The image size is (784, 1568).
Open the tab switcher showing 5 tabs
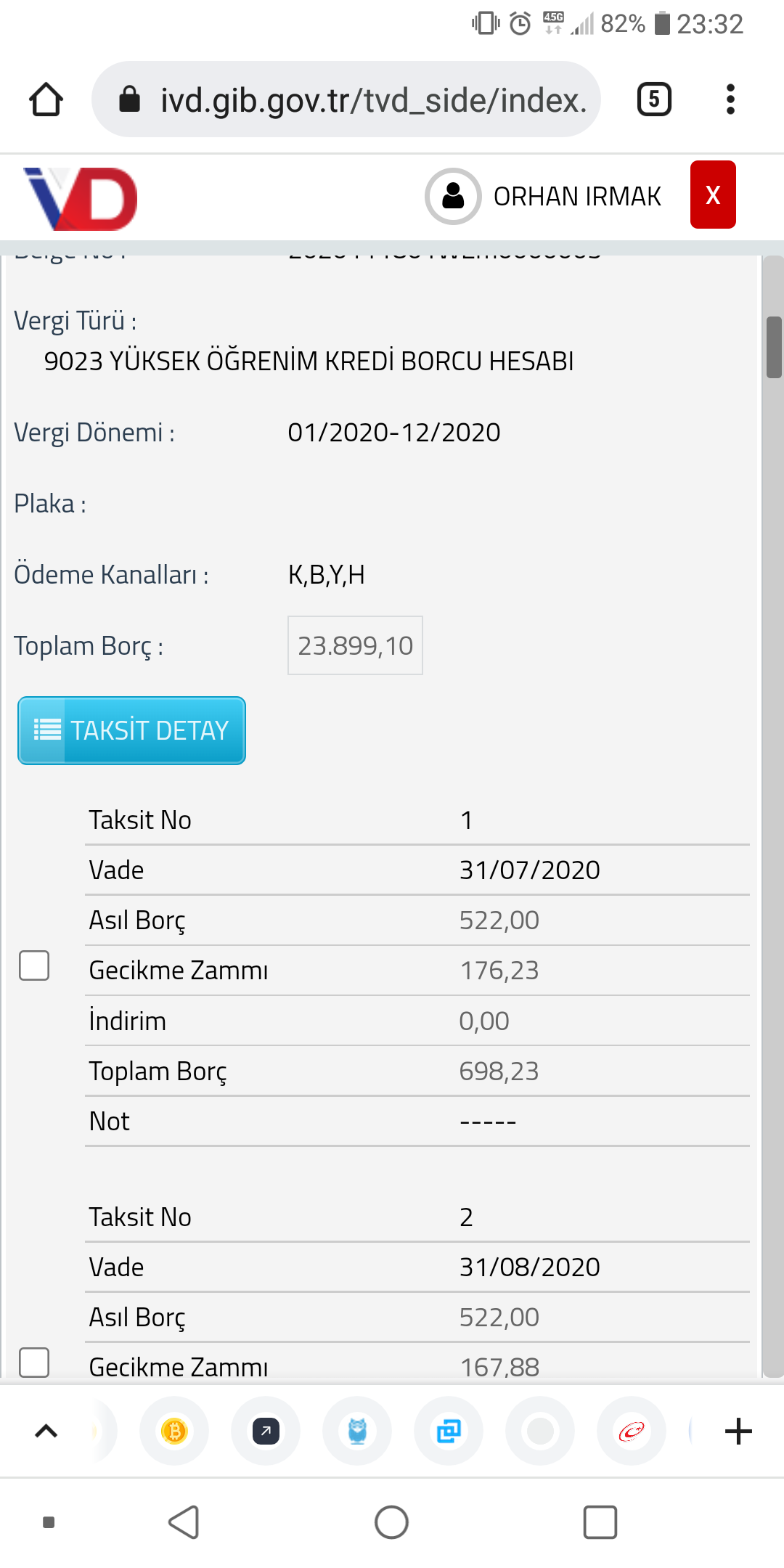654,99
